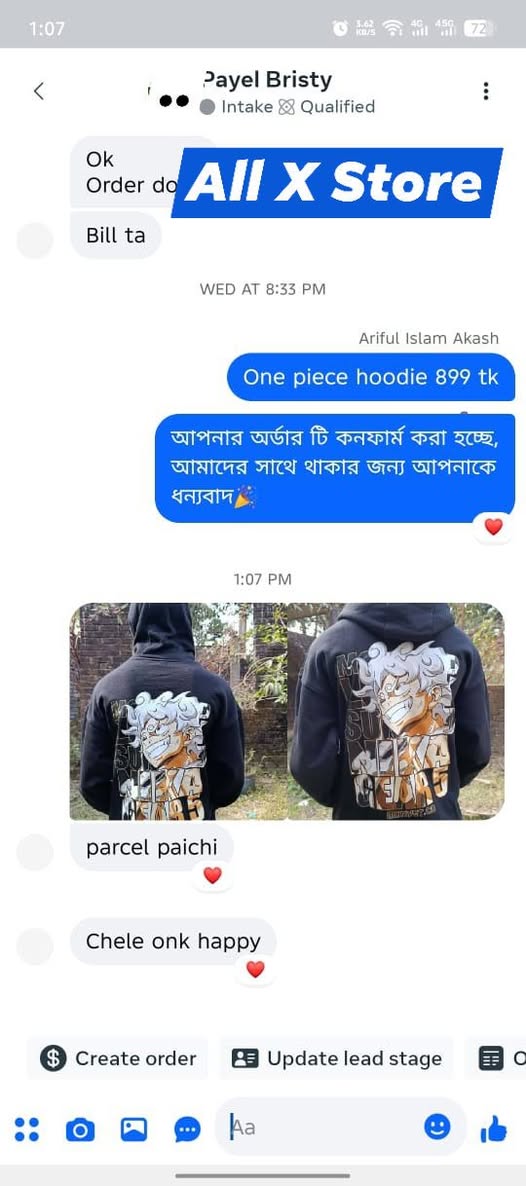Viewport: 526px width, 1186px height.
Task: Open the photo gallery picker
Action: [x=134, y=1130]
